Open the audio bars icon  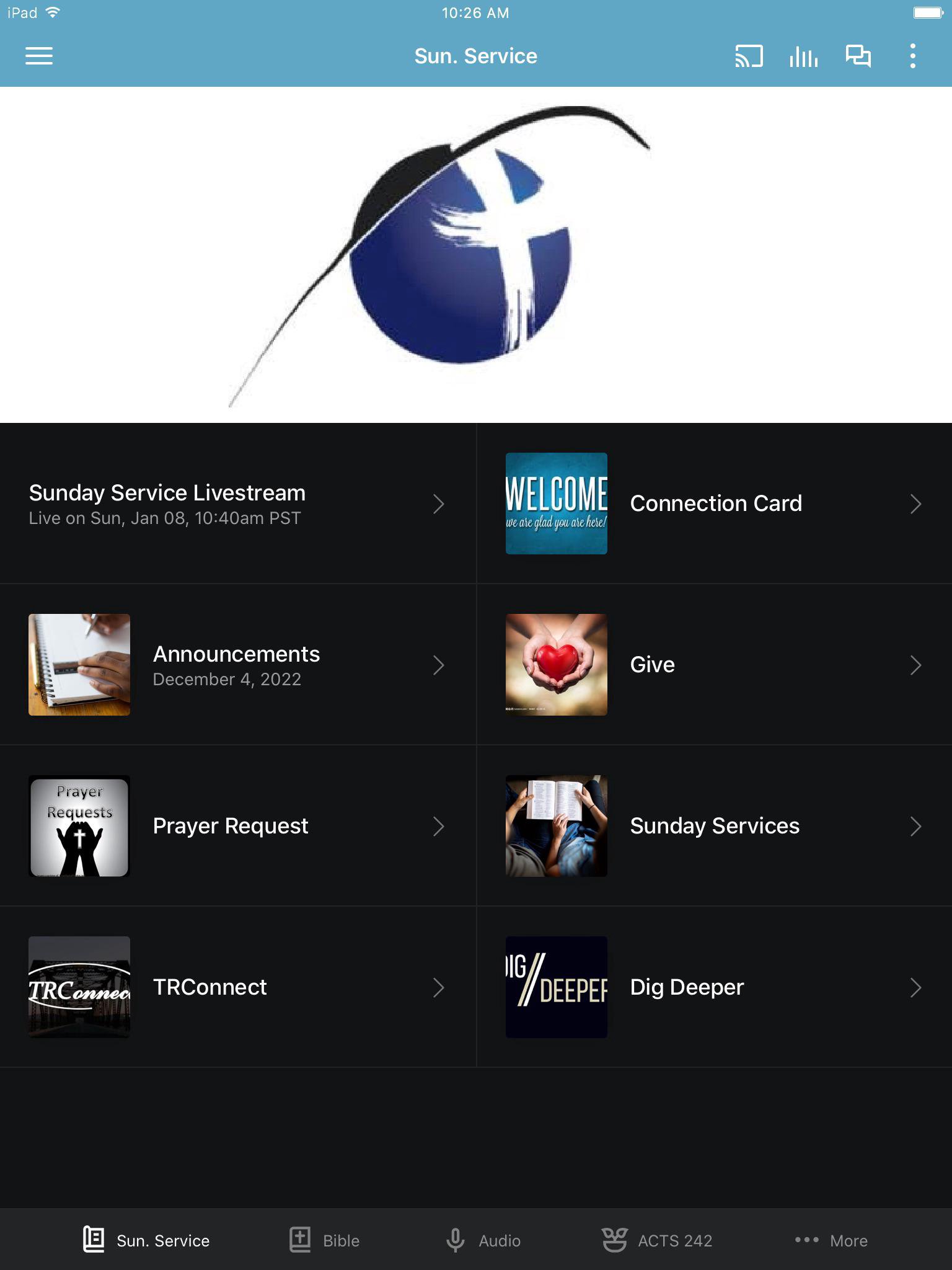pyautogui.click(x=803, y=56)
